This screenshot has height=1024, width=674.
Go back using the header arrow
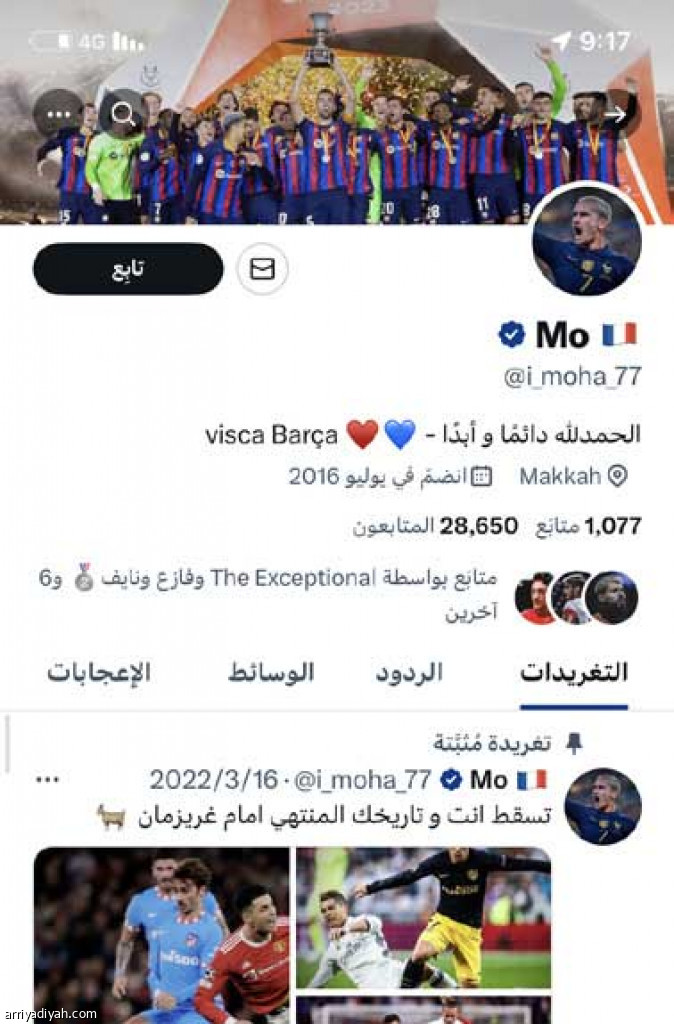click(x=615, y=114)
